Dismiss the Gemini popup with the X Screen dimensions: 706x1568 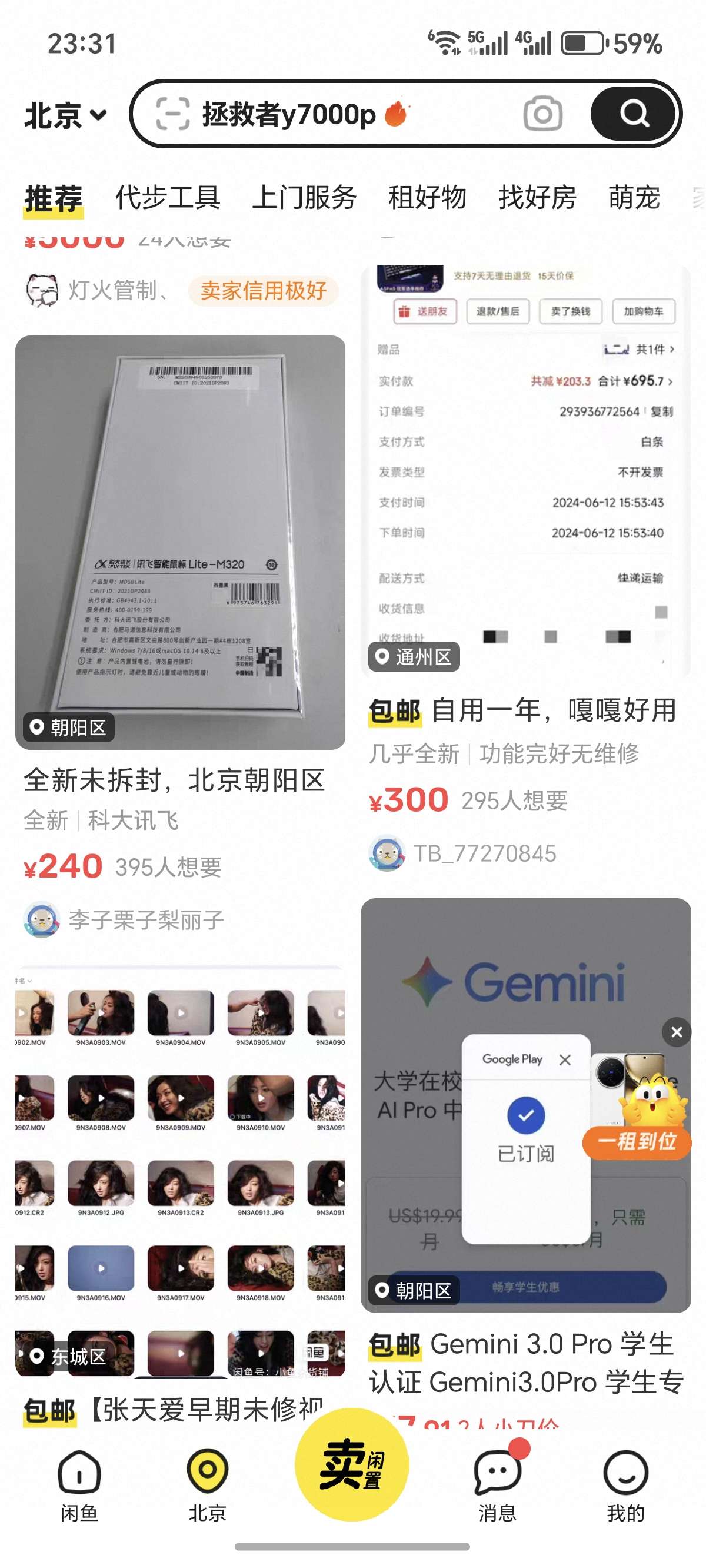coord(675,1032)
